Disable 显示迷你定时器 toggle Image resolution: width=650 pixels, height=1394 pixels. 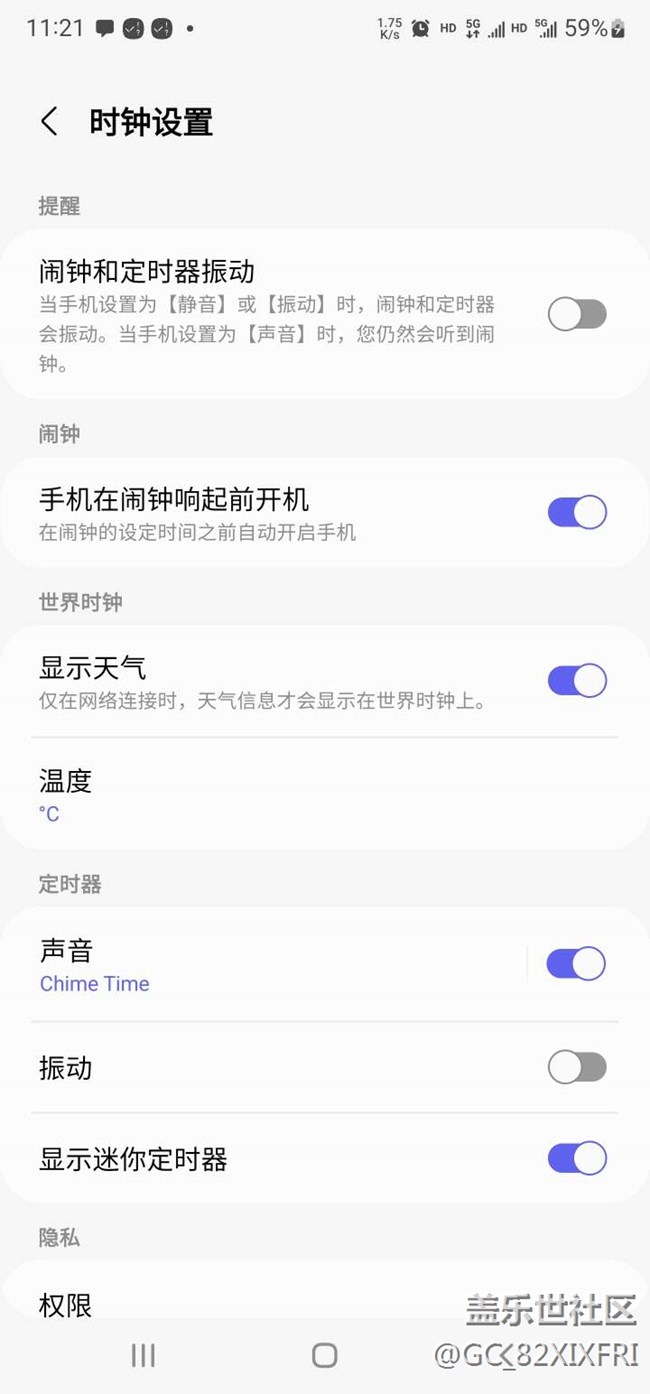point(577,1158)
